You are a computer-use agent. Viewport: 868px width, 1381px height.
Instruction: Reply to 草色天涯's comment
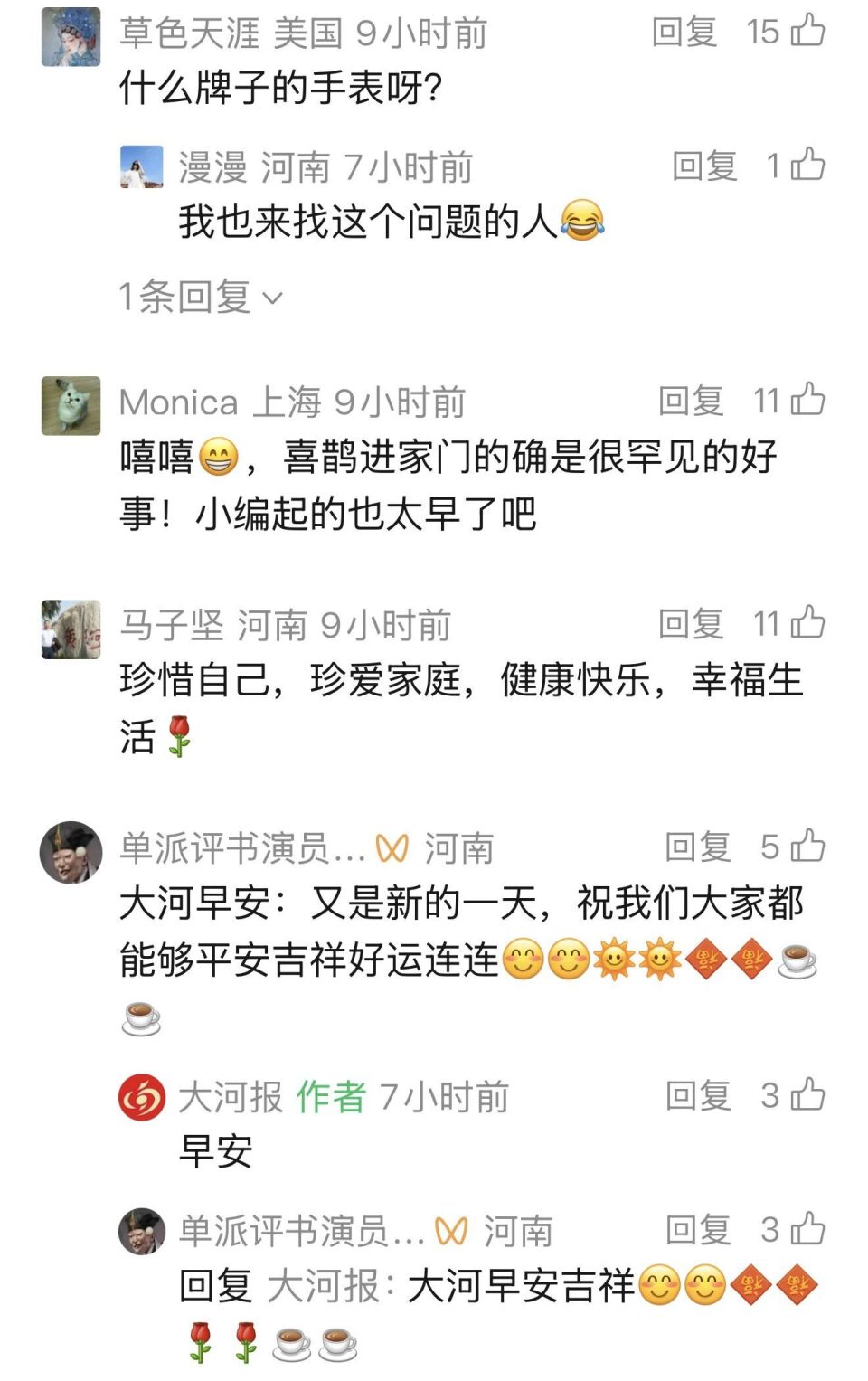pyautogui.click(x=684, y=33)
